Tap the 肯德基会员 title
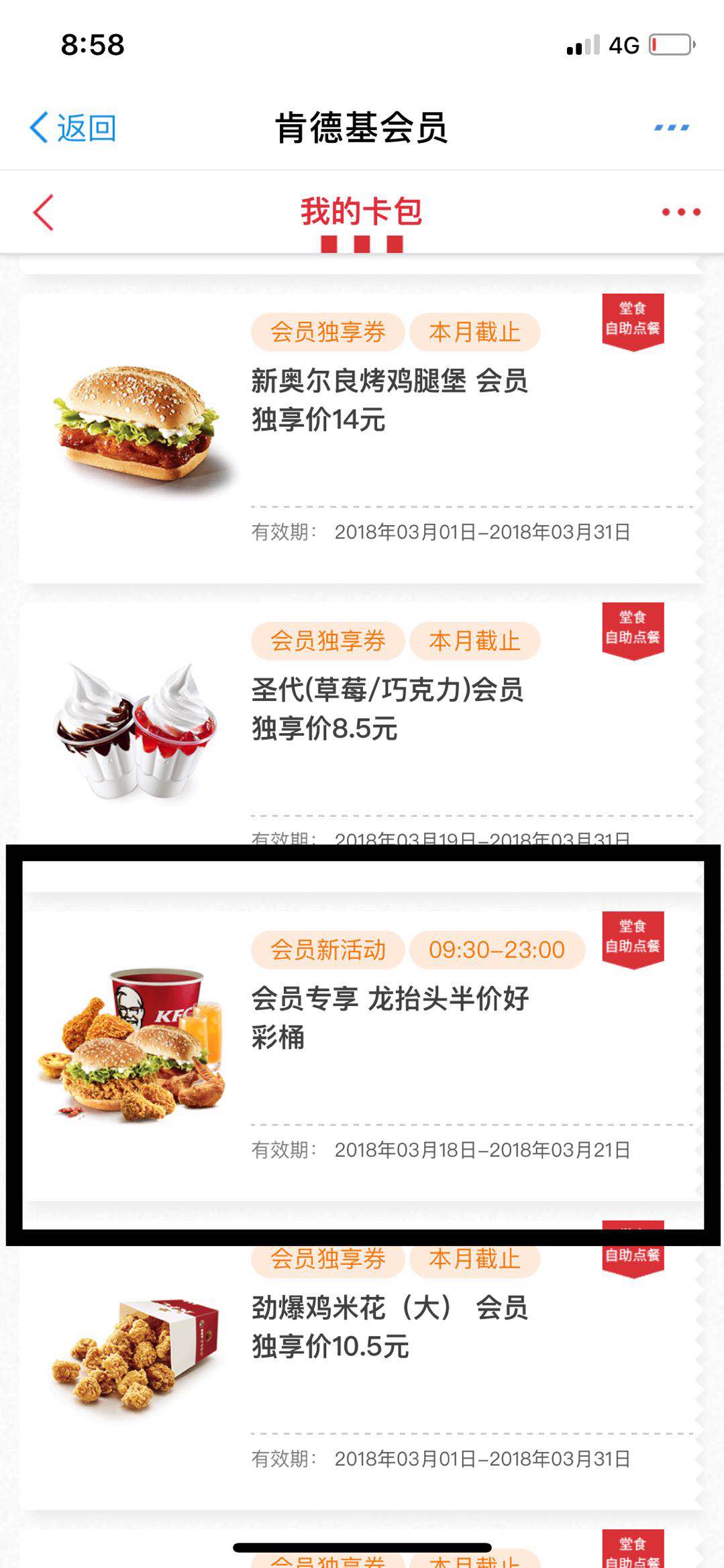The height and width of the screenshot is (1568, 724). pos(360,128)
